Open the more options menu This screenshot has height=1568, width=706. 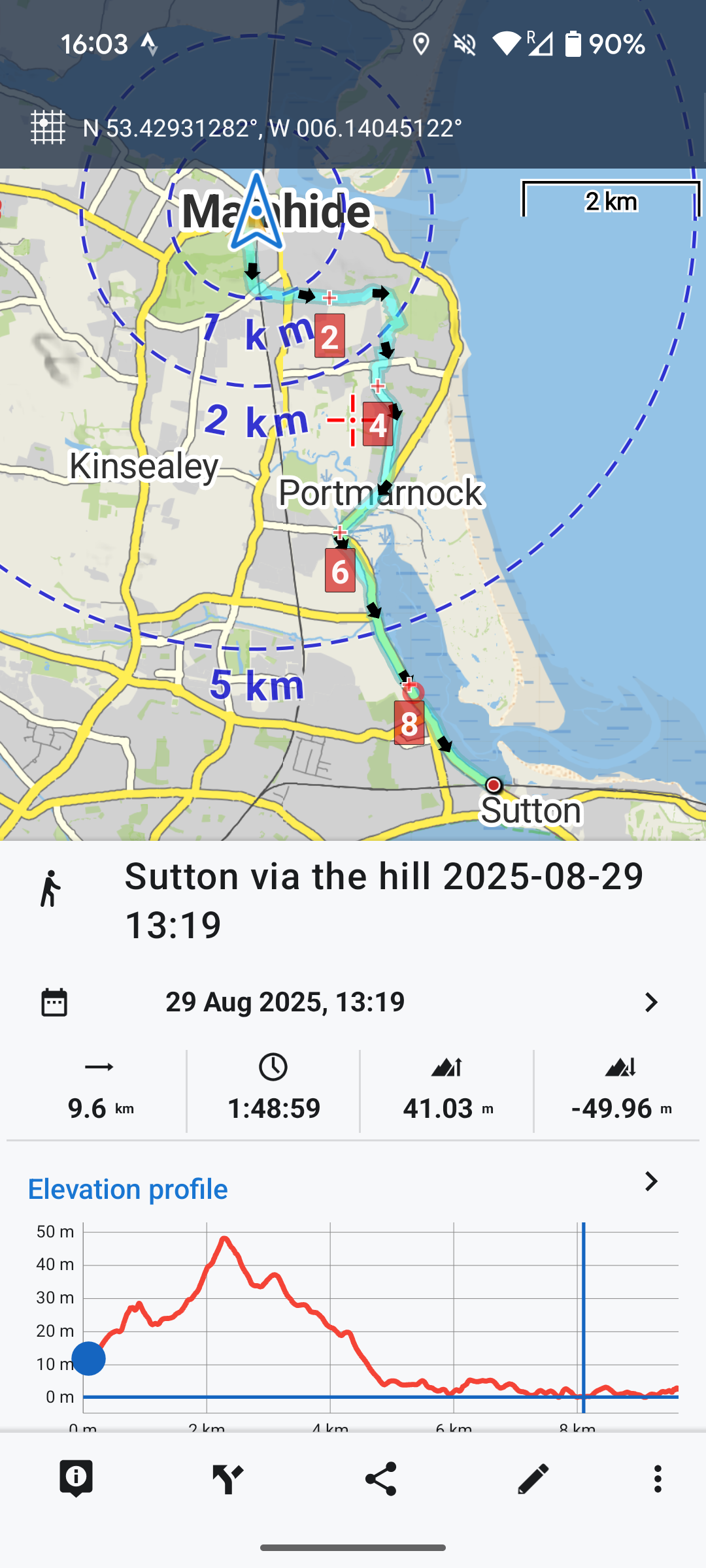click(x=658, y=1478)
